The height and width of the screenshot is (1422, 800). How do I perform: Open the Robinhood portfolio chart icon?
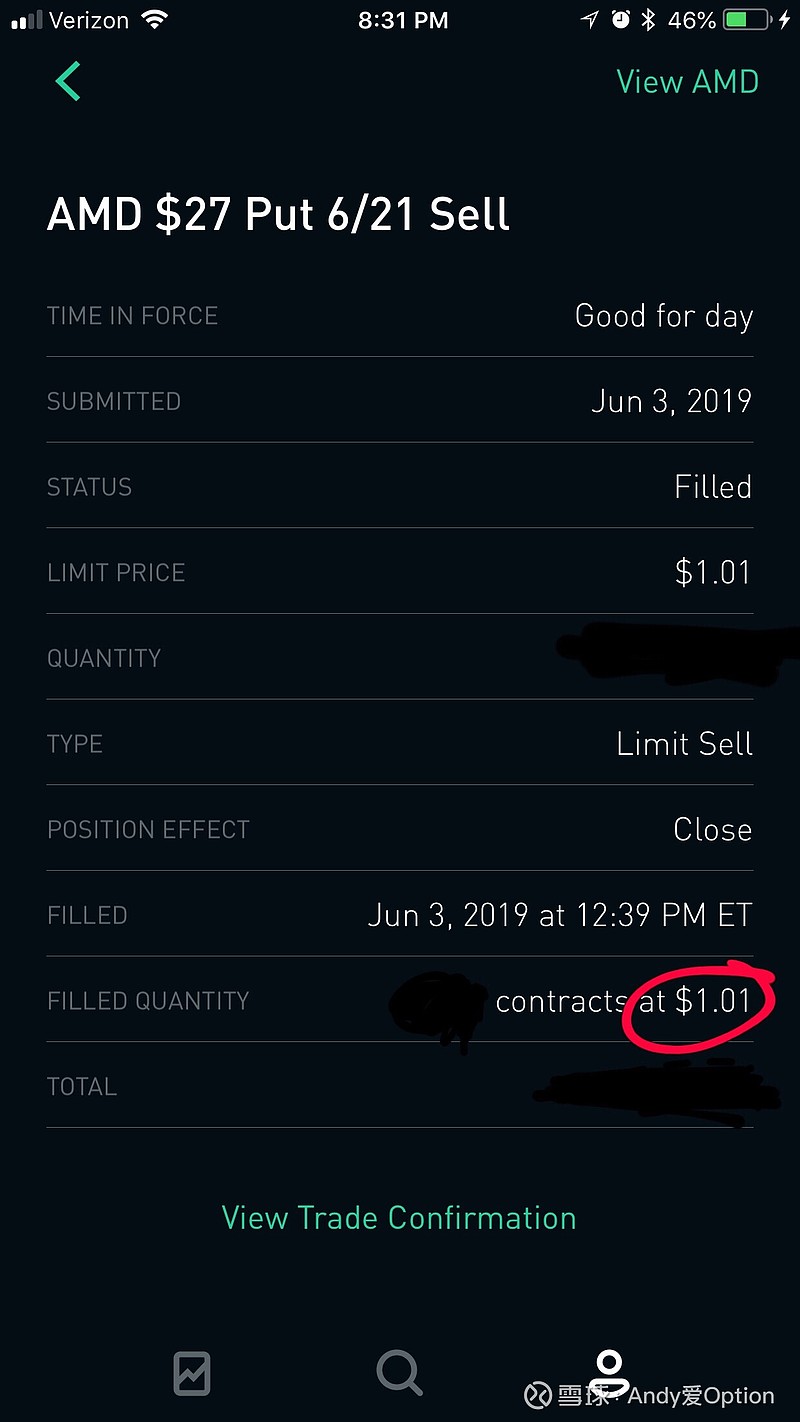(192, 1373)
